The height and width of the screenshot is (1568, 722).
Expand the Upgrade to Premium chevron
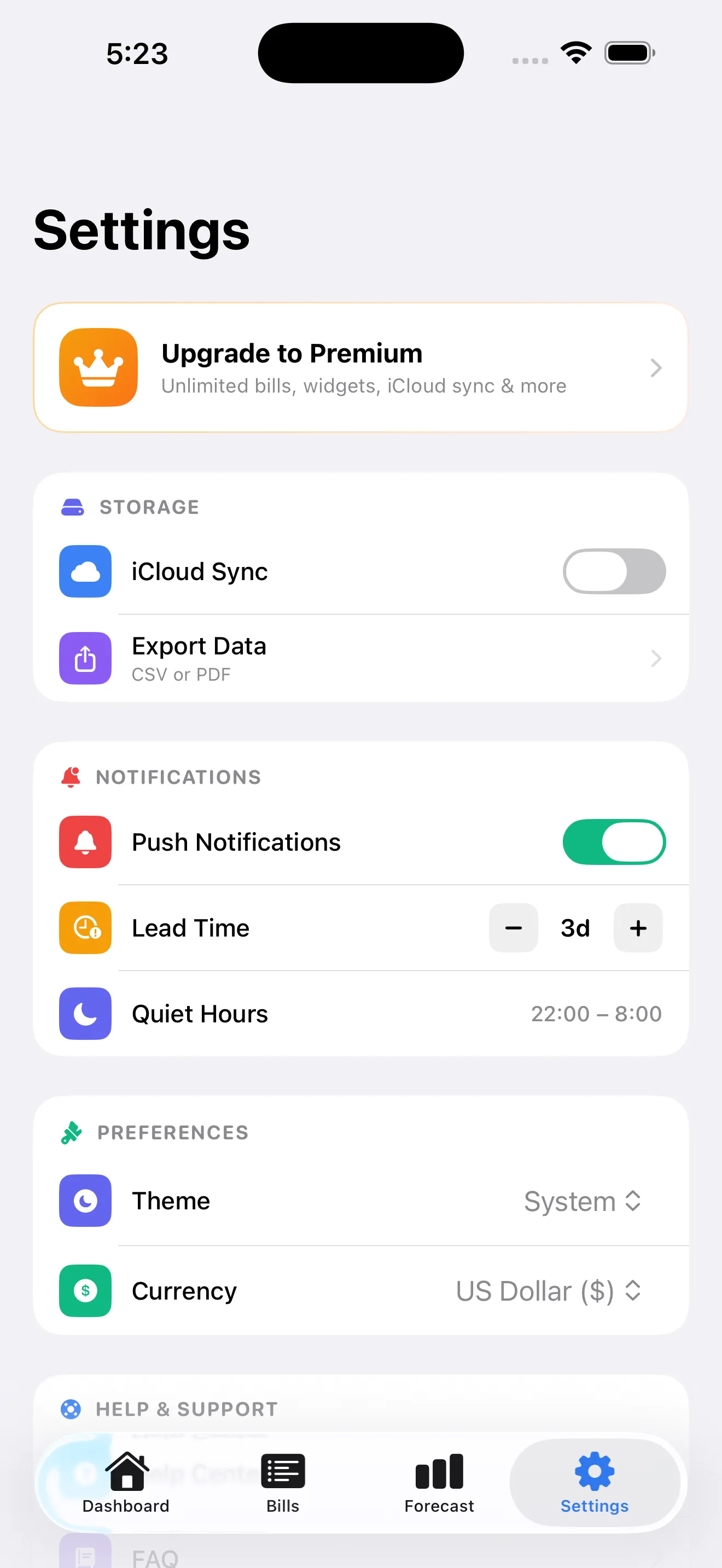[x=655, y=367]
